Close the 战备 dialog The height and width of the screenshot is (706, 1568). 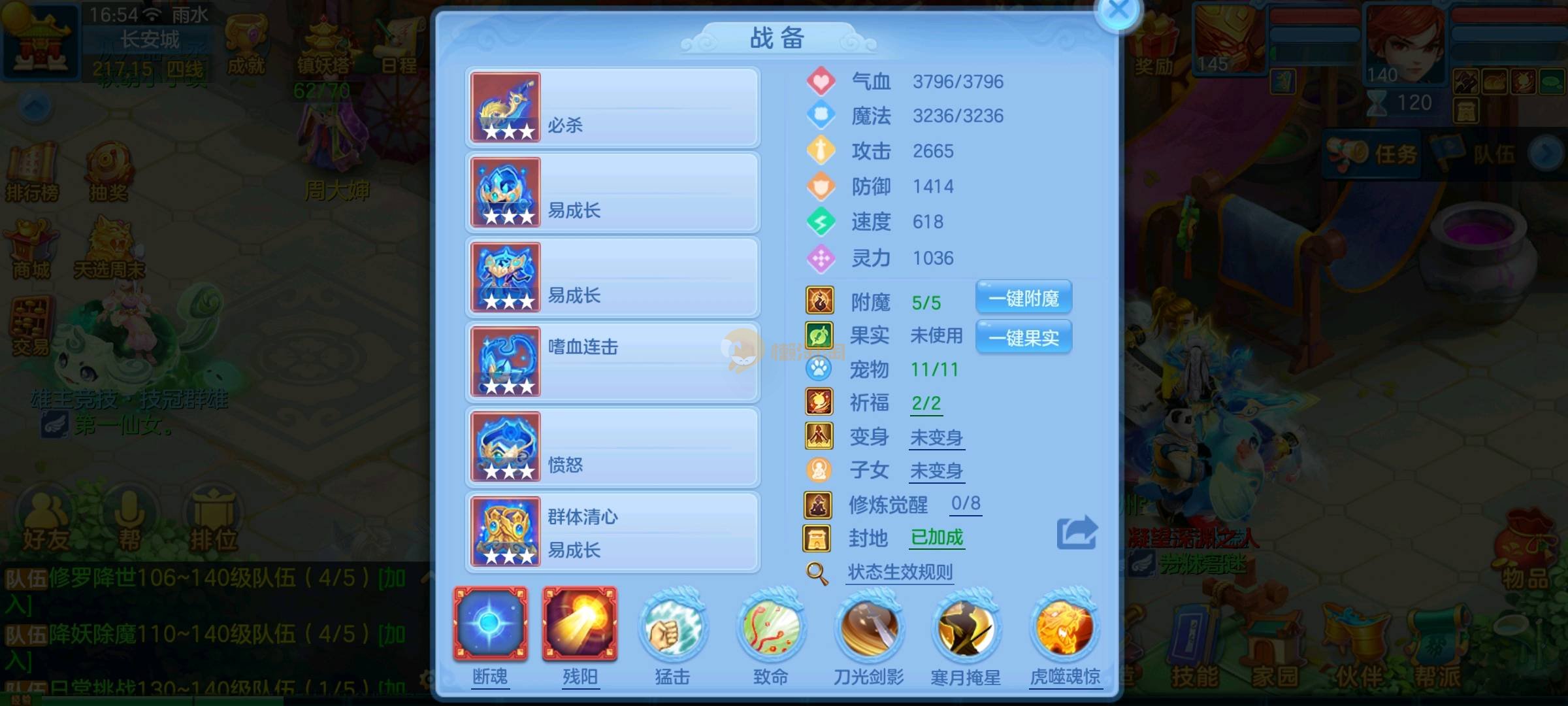(1119, 12)
